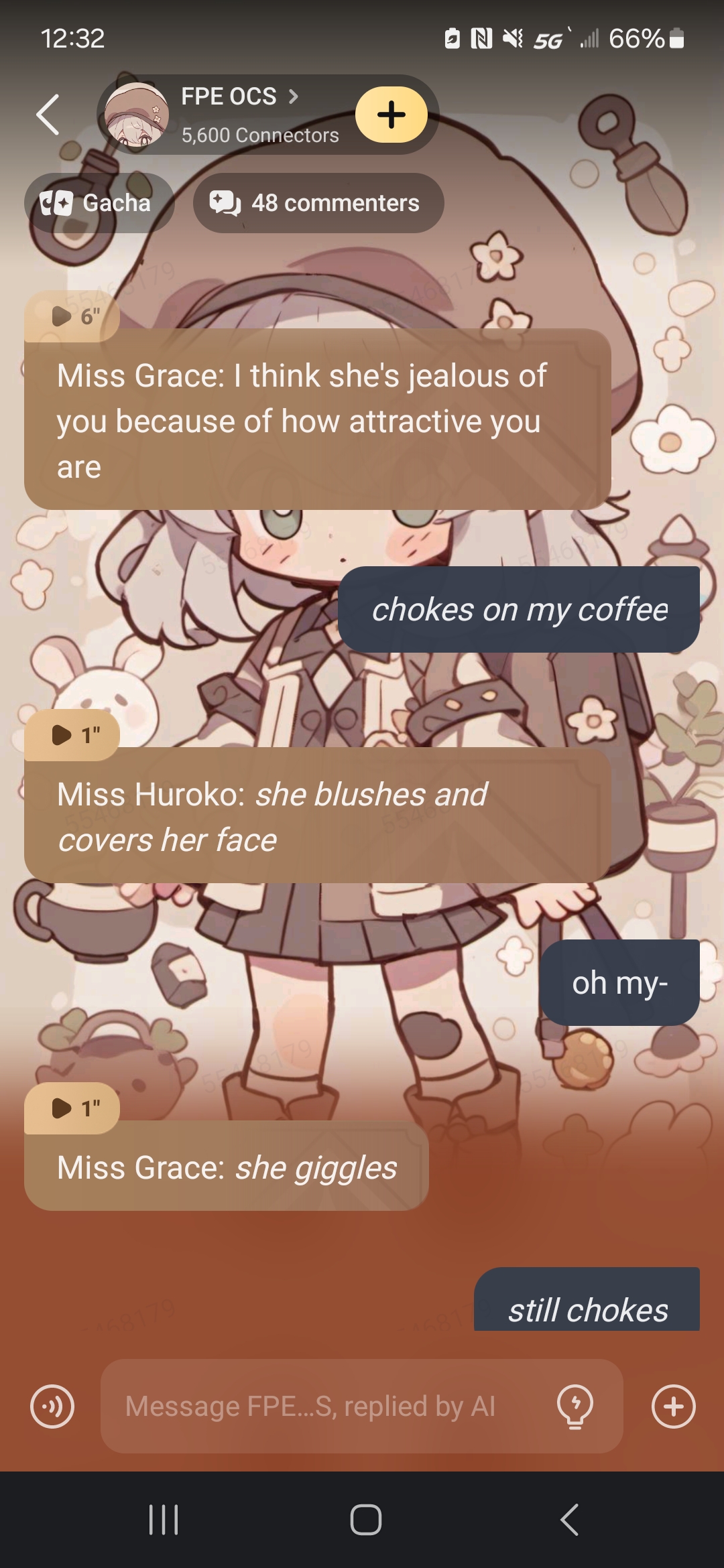Go to the system home screen
The height and width of the screenshot is (1568, 724).
[365, 1520]
